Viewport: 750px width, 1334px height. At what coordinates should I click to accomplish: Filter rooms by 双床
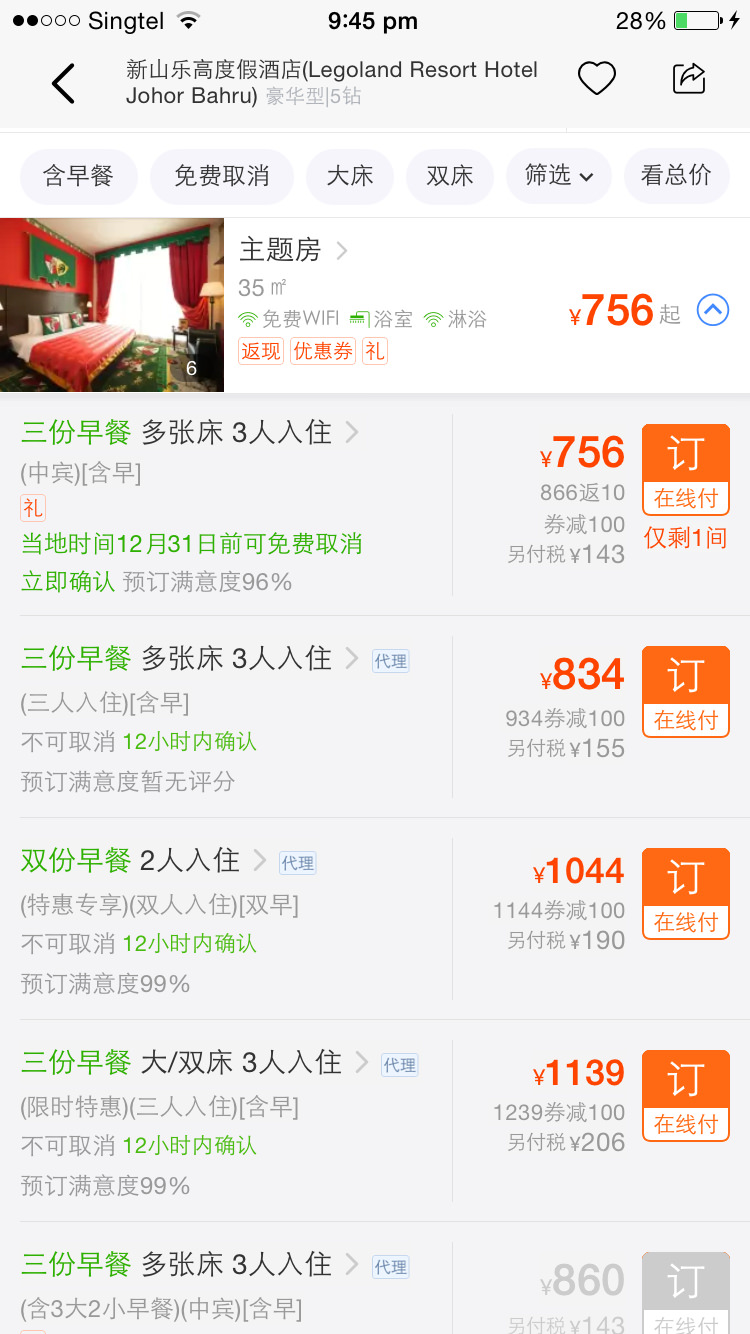(450, 176)
